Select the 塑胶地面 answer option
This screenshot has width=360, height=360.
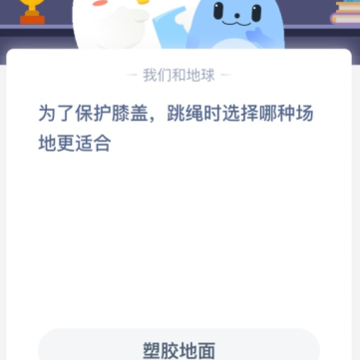[179, 345]
